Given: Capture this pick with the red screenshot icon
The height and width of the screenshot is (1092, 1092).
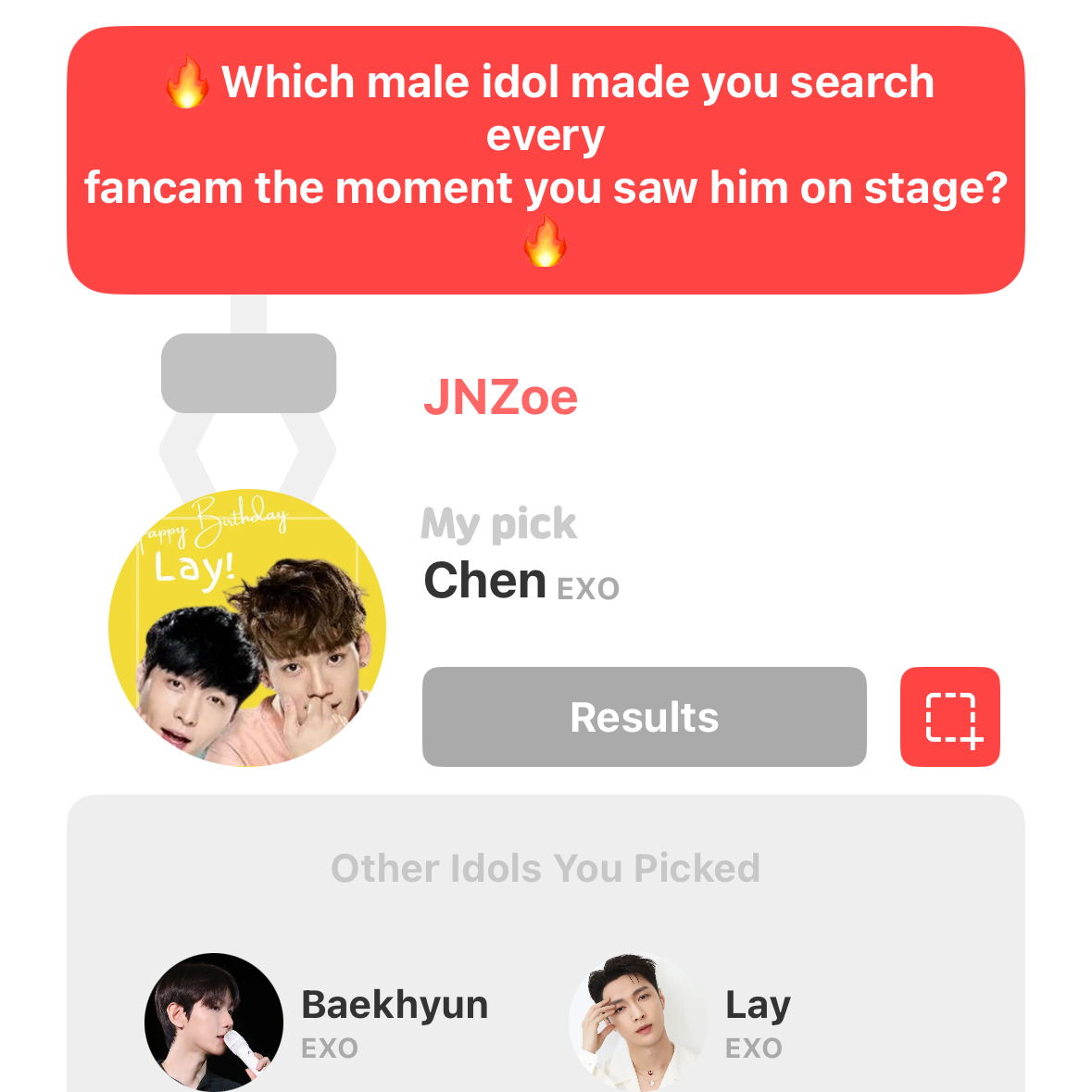Looking at the screenshot, I should point(949,717).
